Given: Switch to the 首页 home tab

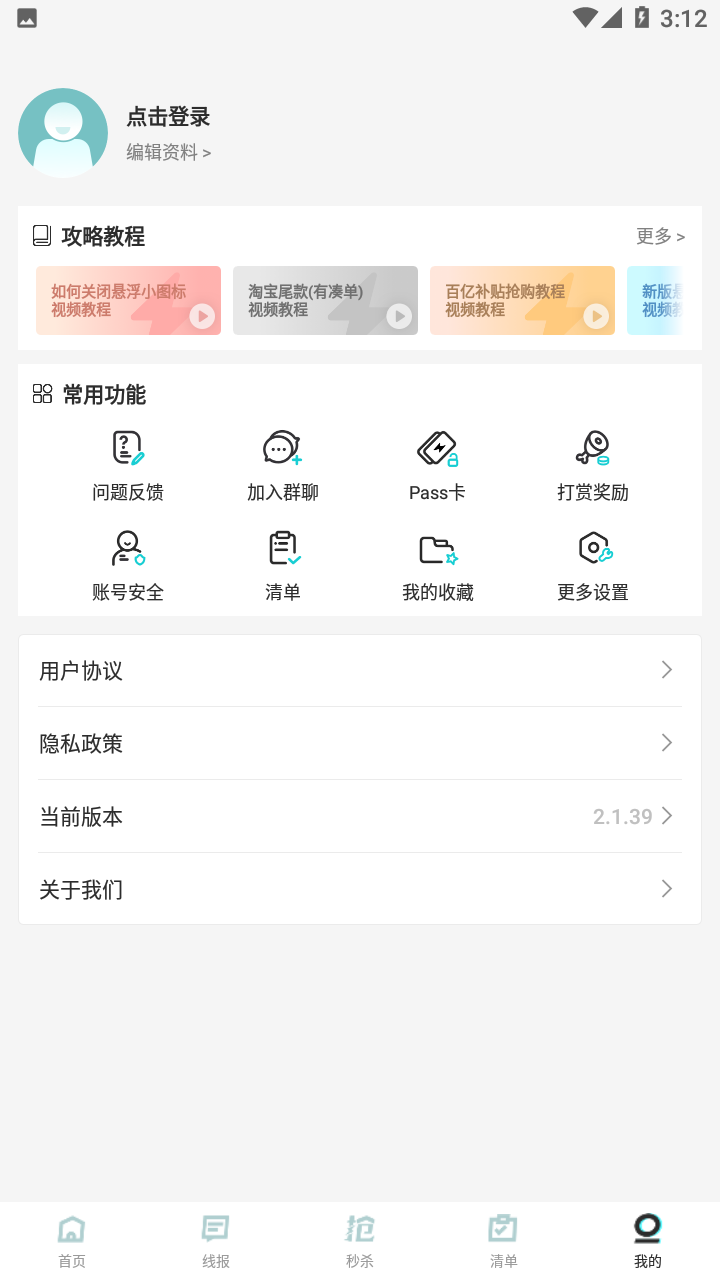Looking at the screenshot, I should point(70,1238).
